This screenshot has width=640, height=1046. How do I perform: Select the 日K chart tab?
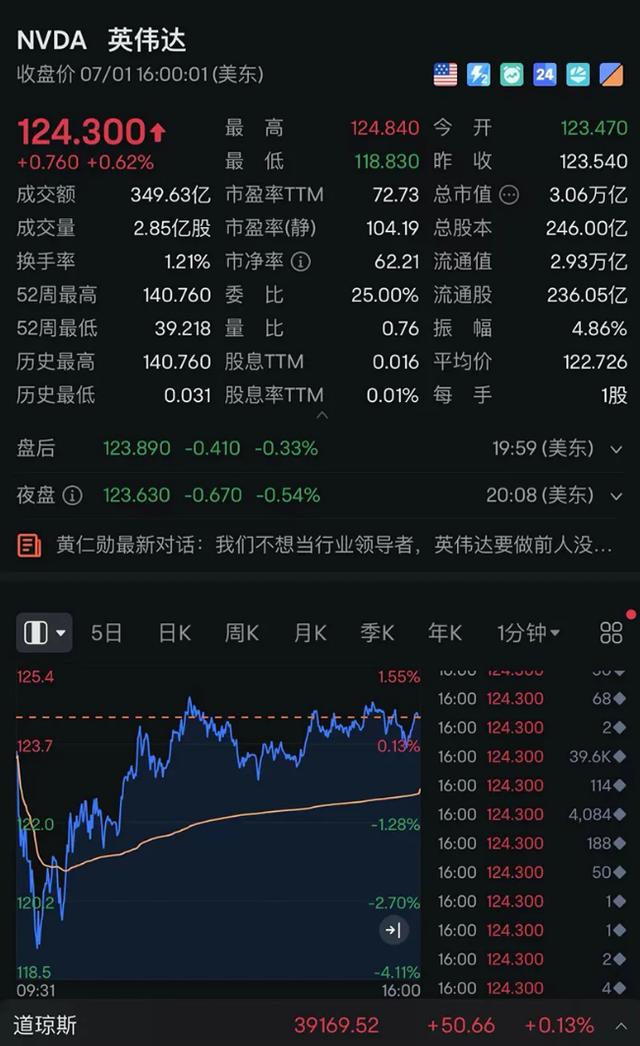point(175,632)
